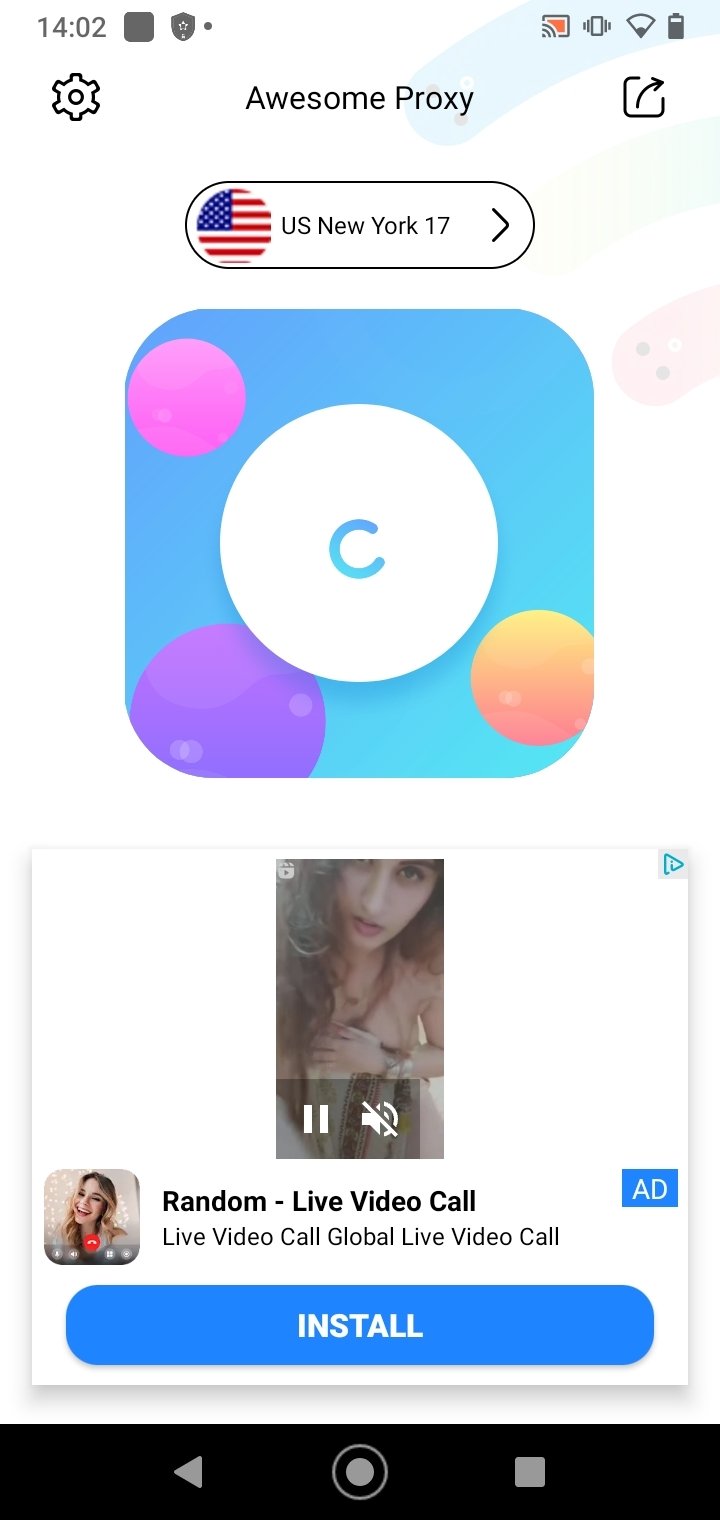Tap the central white connect button
The image size is (720, 1520).
coord(359,543)
